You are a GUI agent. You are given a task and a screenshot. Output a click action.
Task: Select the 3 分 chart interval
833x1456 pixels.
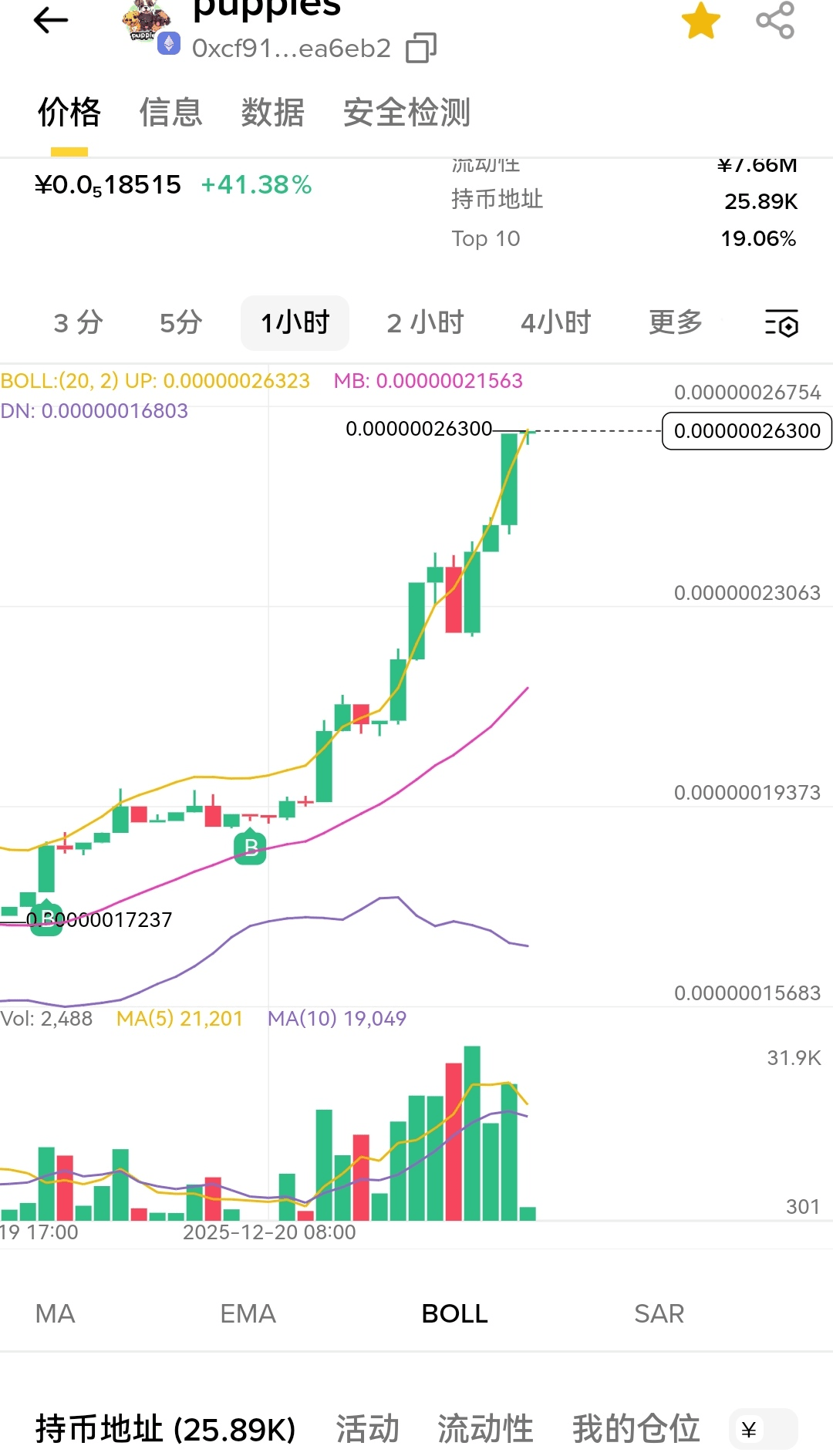(x=78, y=322)
